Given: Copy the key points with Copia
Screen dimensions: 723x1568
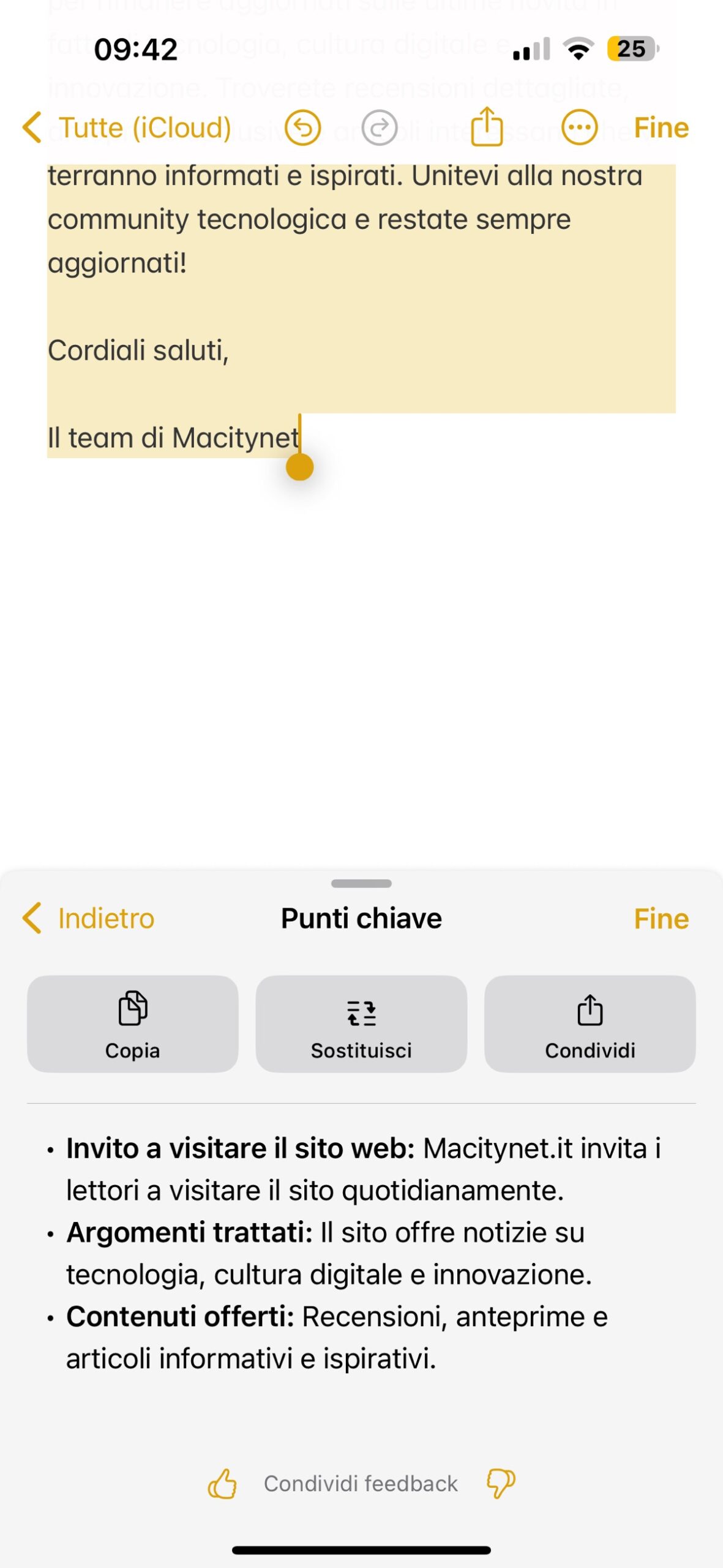Looking at the screenshot, I should tap(132, 1023).
